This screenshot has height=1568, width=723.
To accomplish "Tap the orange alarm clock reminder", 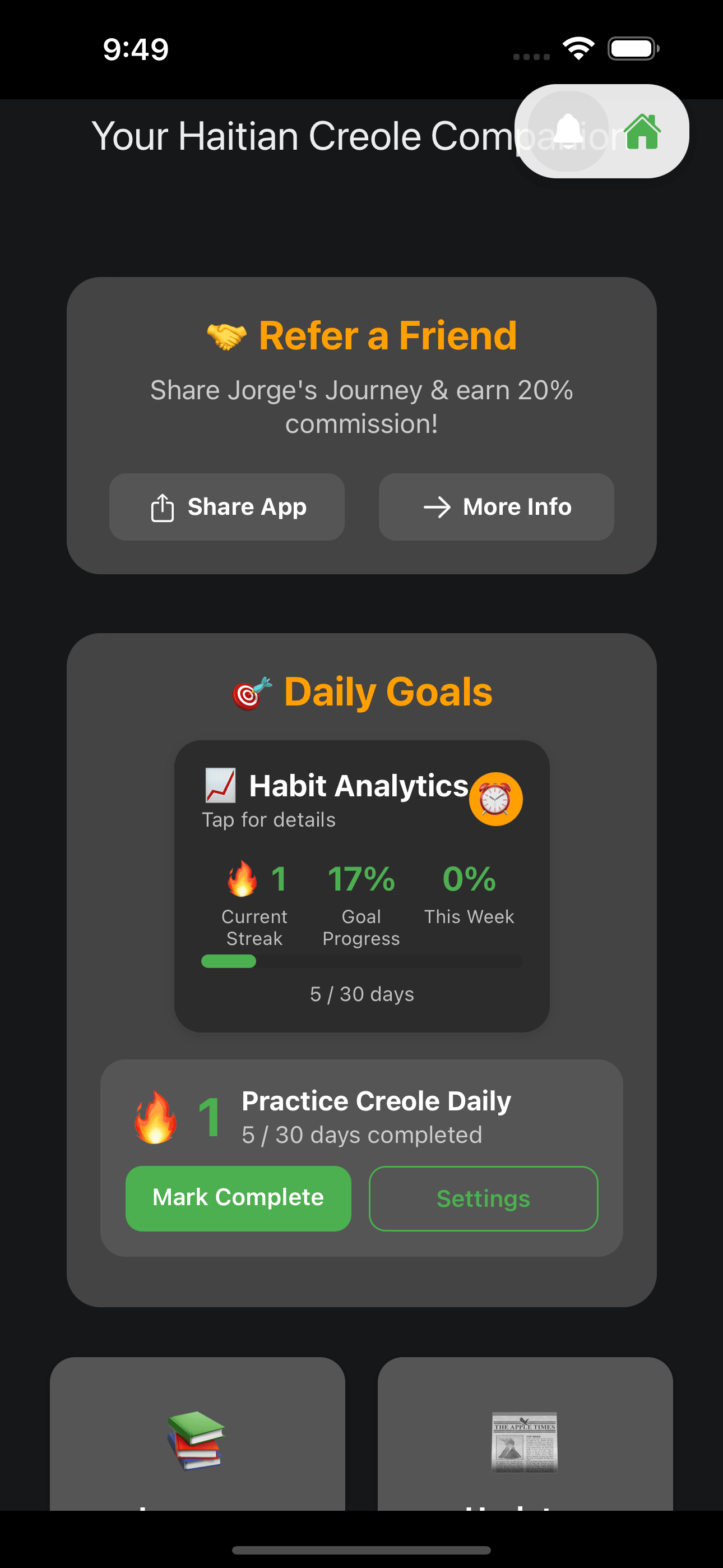I will click(495, 799).
